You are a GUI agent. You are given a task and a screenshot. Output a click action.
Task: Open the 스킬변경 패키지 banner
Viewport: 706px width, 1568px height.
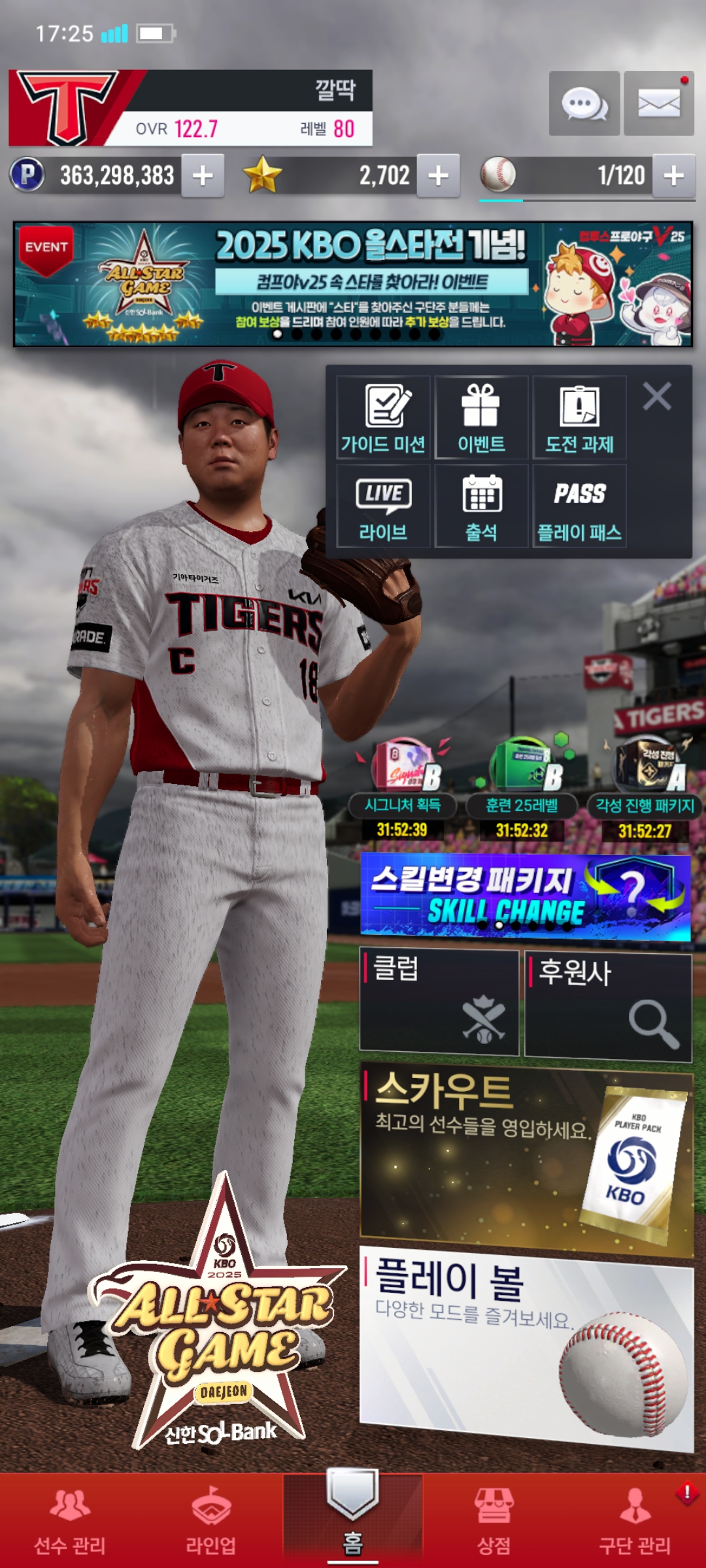(525, 896)
